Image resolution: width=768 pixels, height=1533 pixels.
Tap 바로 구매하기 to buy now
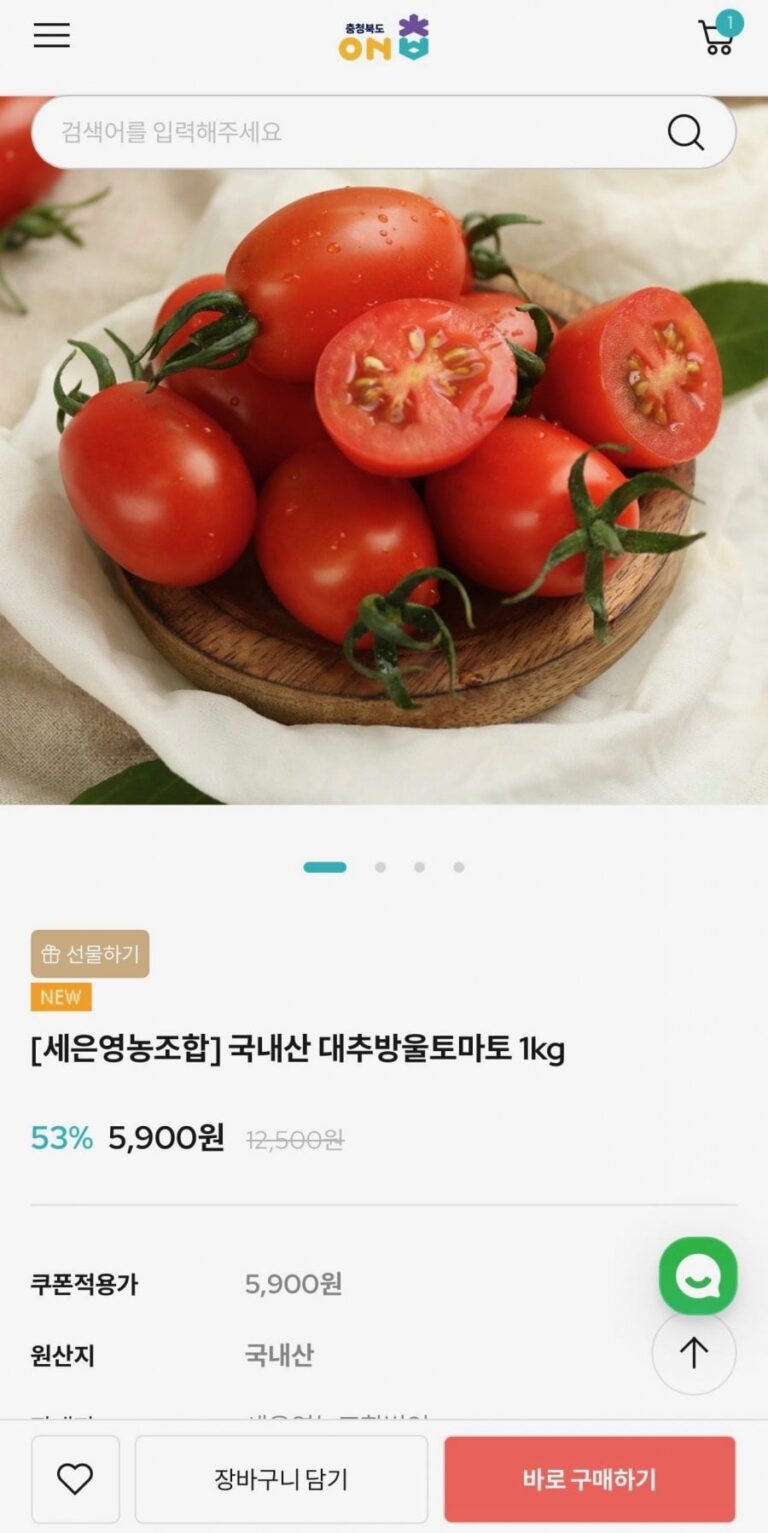click(x=589, y=1479)
